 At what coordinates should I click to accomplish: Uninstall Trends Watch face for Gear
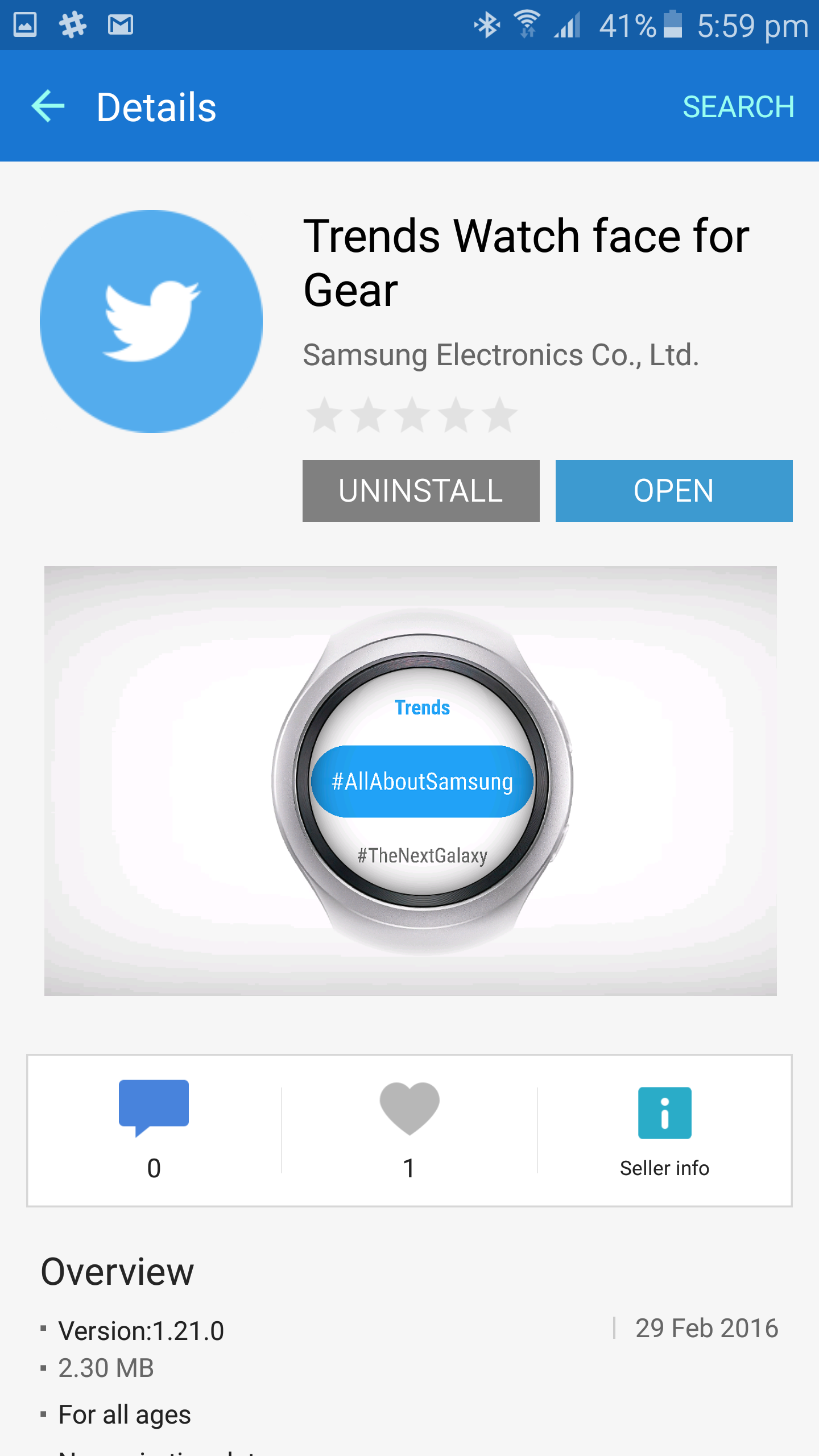[420, 491]
